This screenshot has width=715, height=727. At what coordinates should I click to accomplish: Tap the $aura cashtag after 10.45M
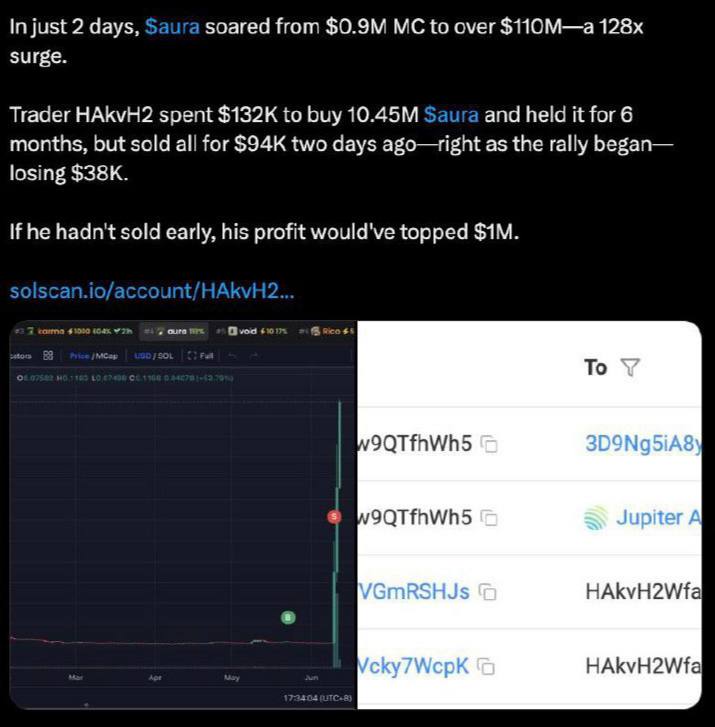point(451,115)
